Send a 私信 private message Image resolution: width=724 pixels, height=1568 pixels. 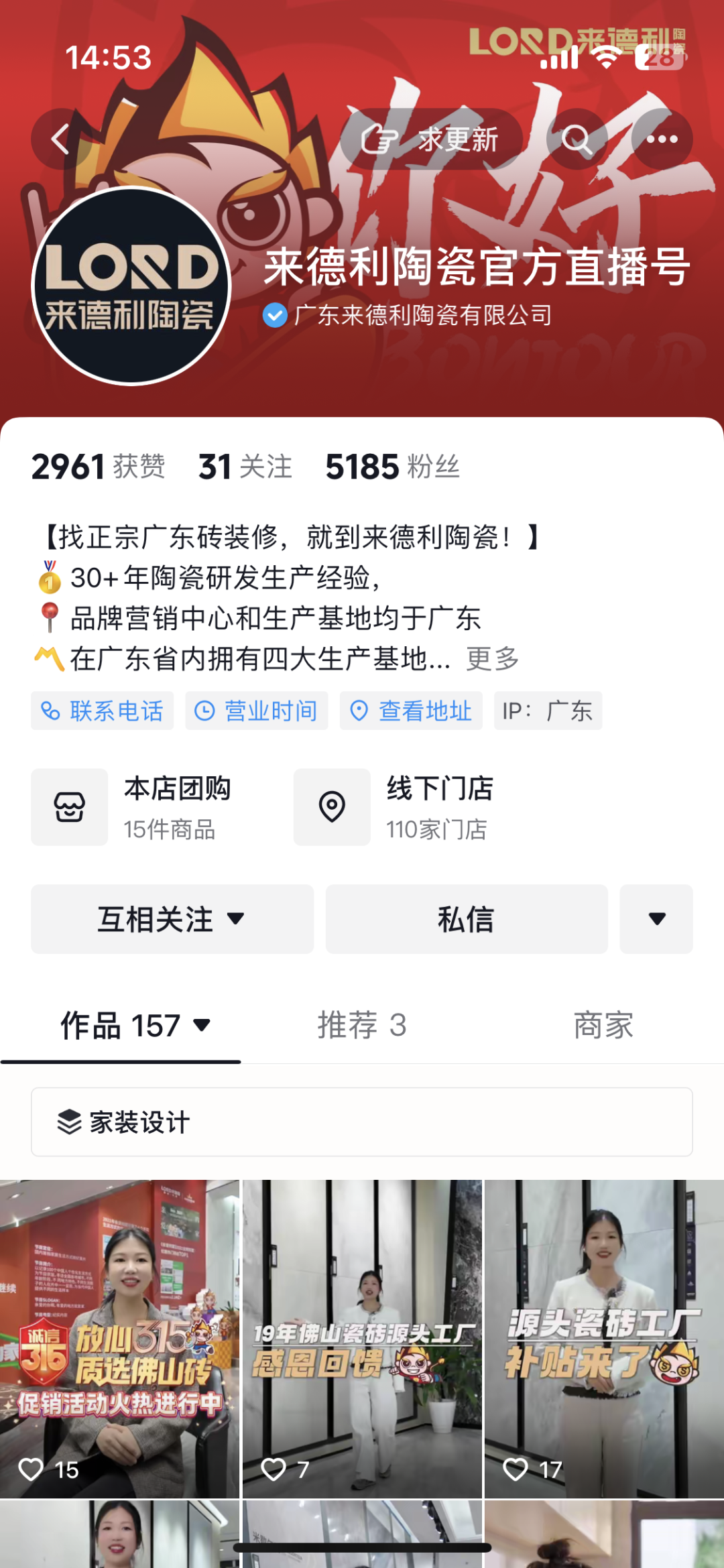467,919
